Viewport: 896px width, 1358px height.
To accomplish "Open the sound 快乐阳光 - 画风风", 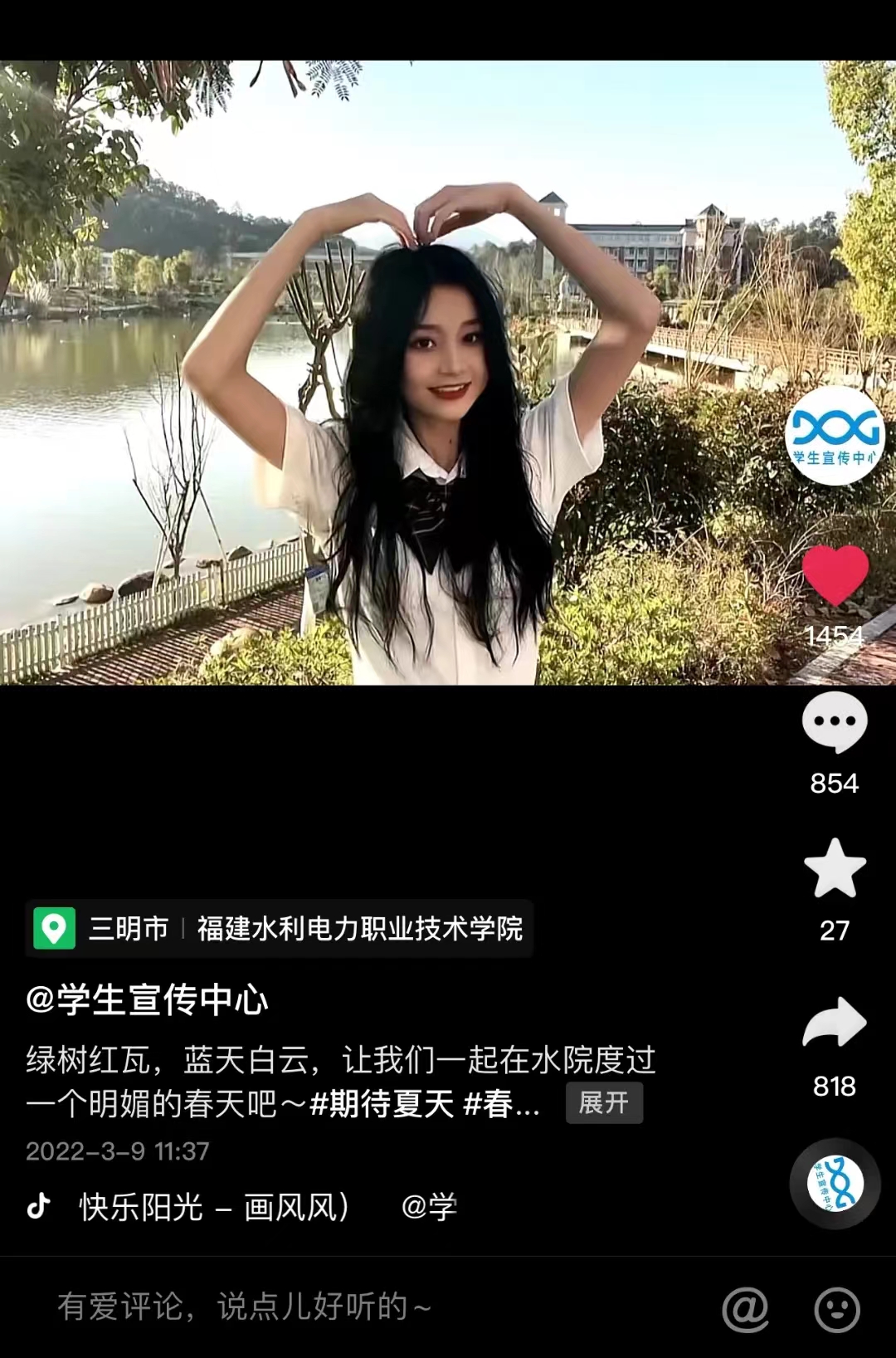I will tap(214, 1207).
